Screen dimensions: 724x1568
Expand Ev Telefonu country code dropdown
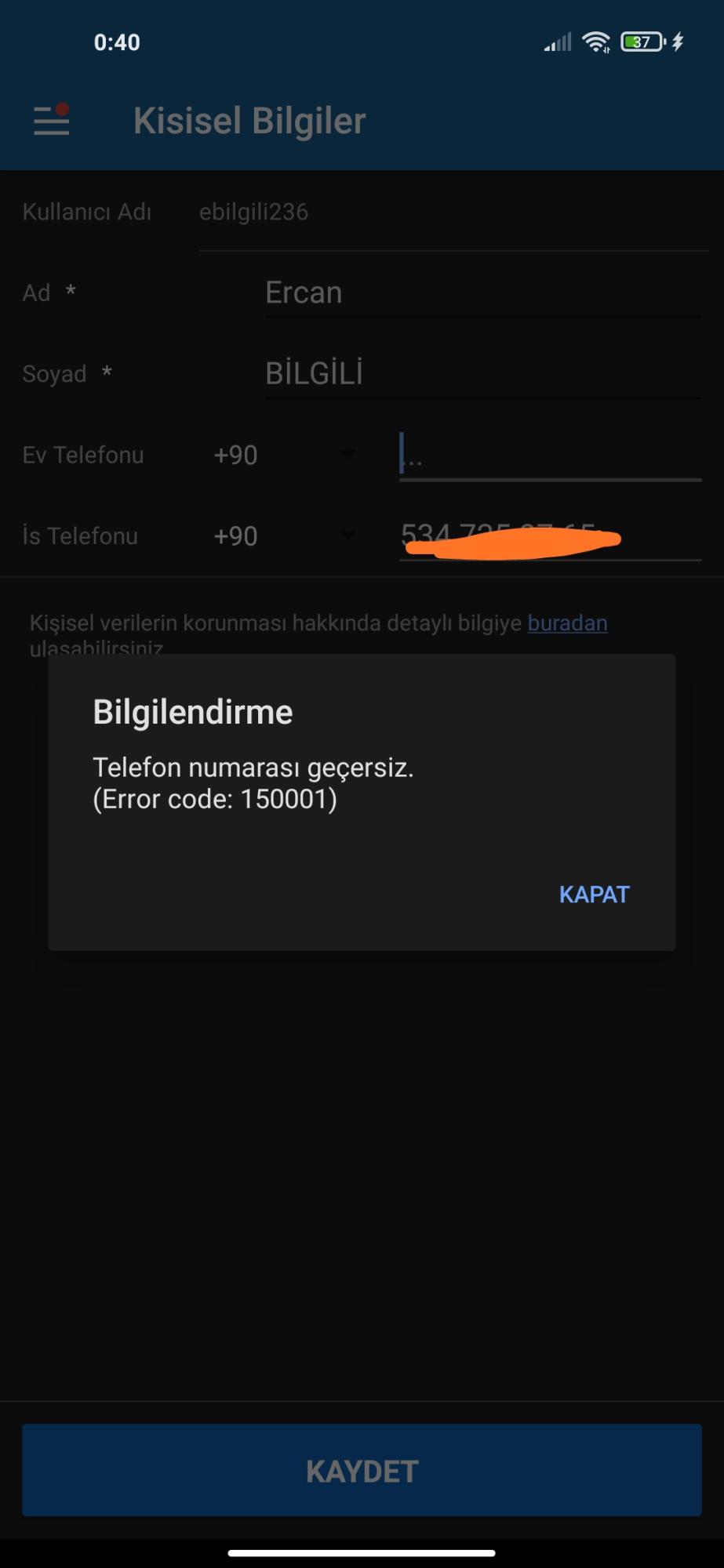[284, 455]
